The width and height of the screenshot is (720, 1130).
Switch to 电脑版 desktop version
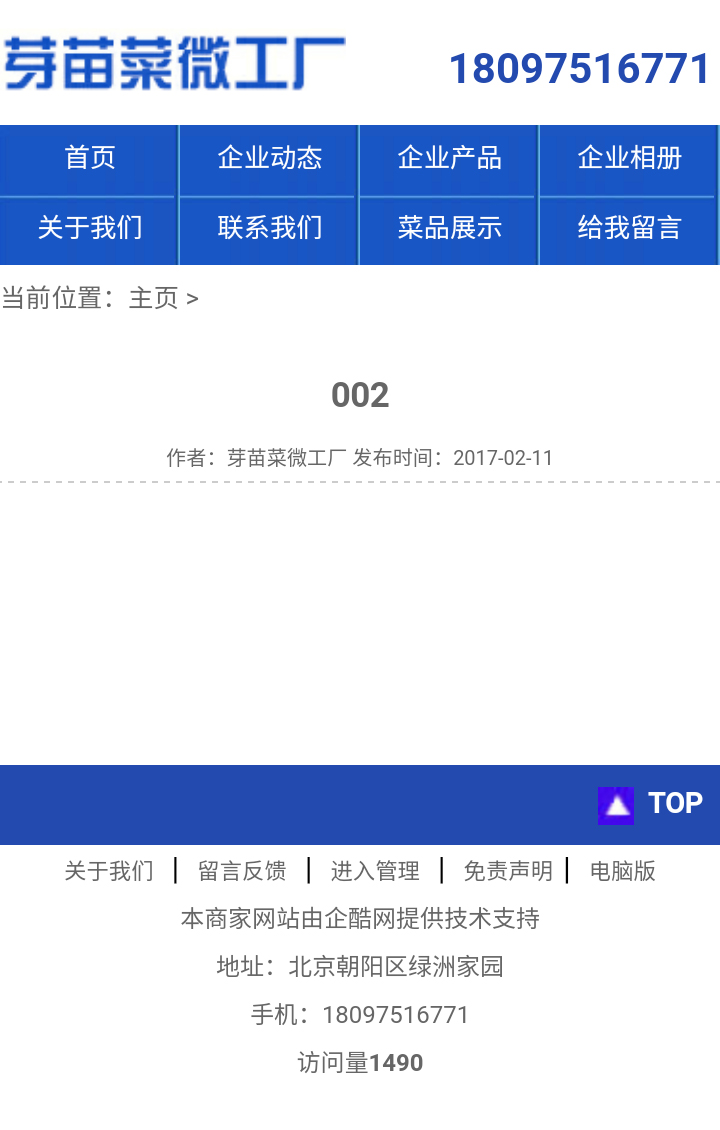click(x=622, y=871)
